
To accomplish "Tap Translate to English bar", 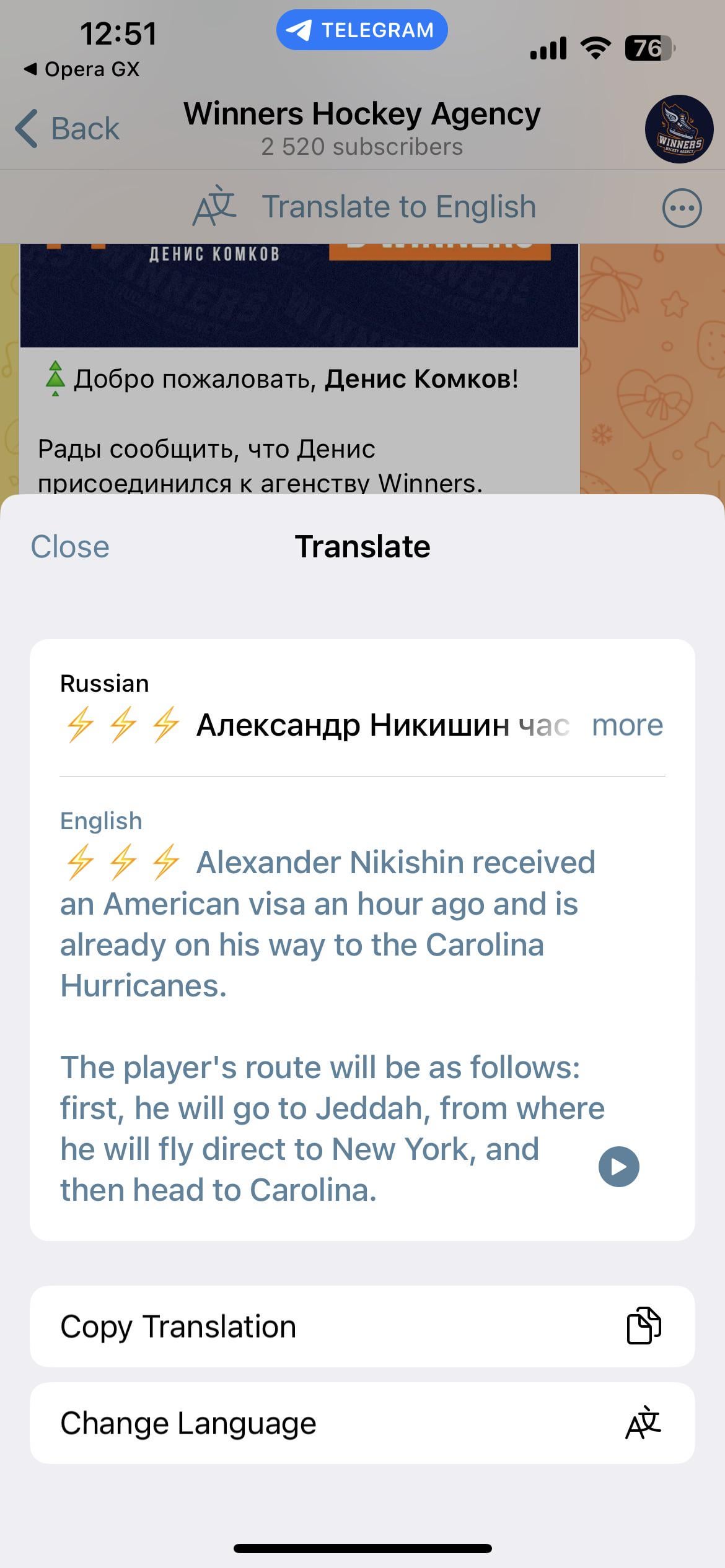I will pos(366,207).
